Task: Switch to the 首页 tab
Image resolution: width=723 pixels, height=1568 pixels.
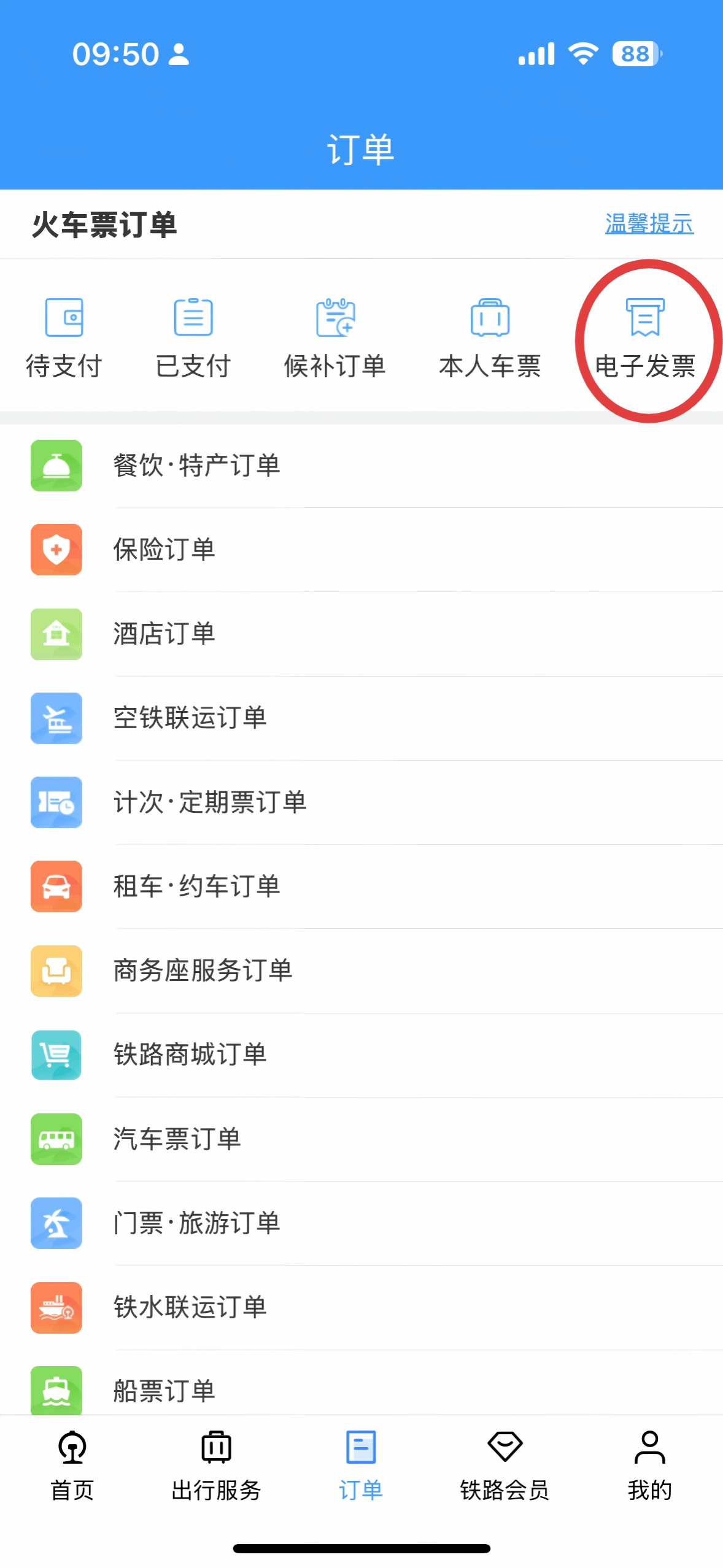Action: point(72,1465)
